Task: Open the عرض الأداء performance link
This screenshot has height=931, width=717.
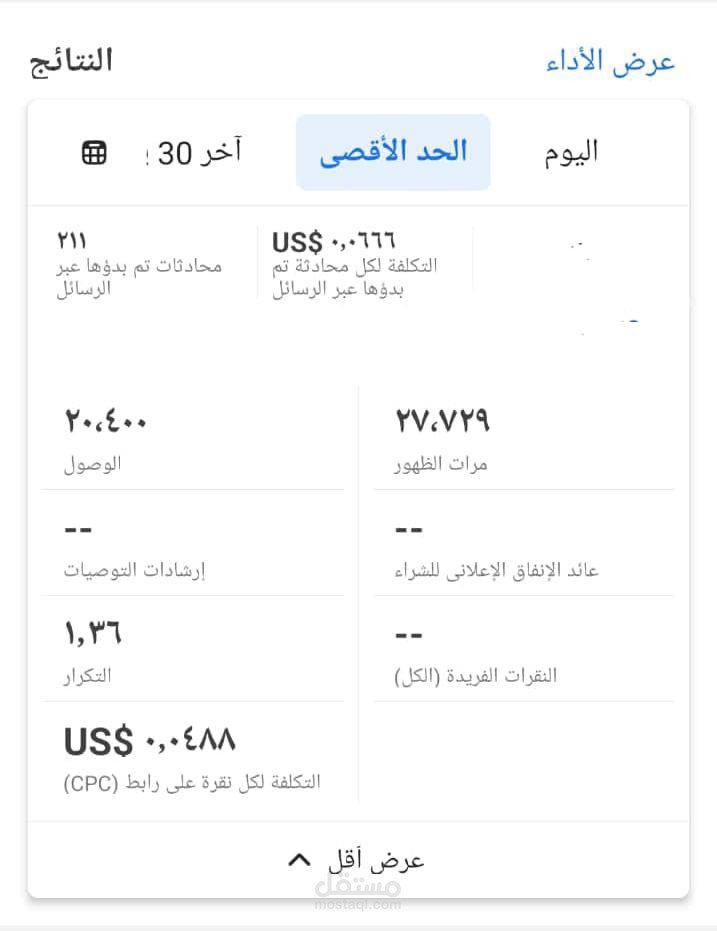Action: click(x=610, y=62)
